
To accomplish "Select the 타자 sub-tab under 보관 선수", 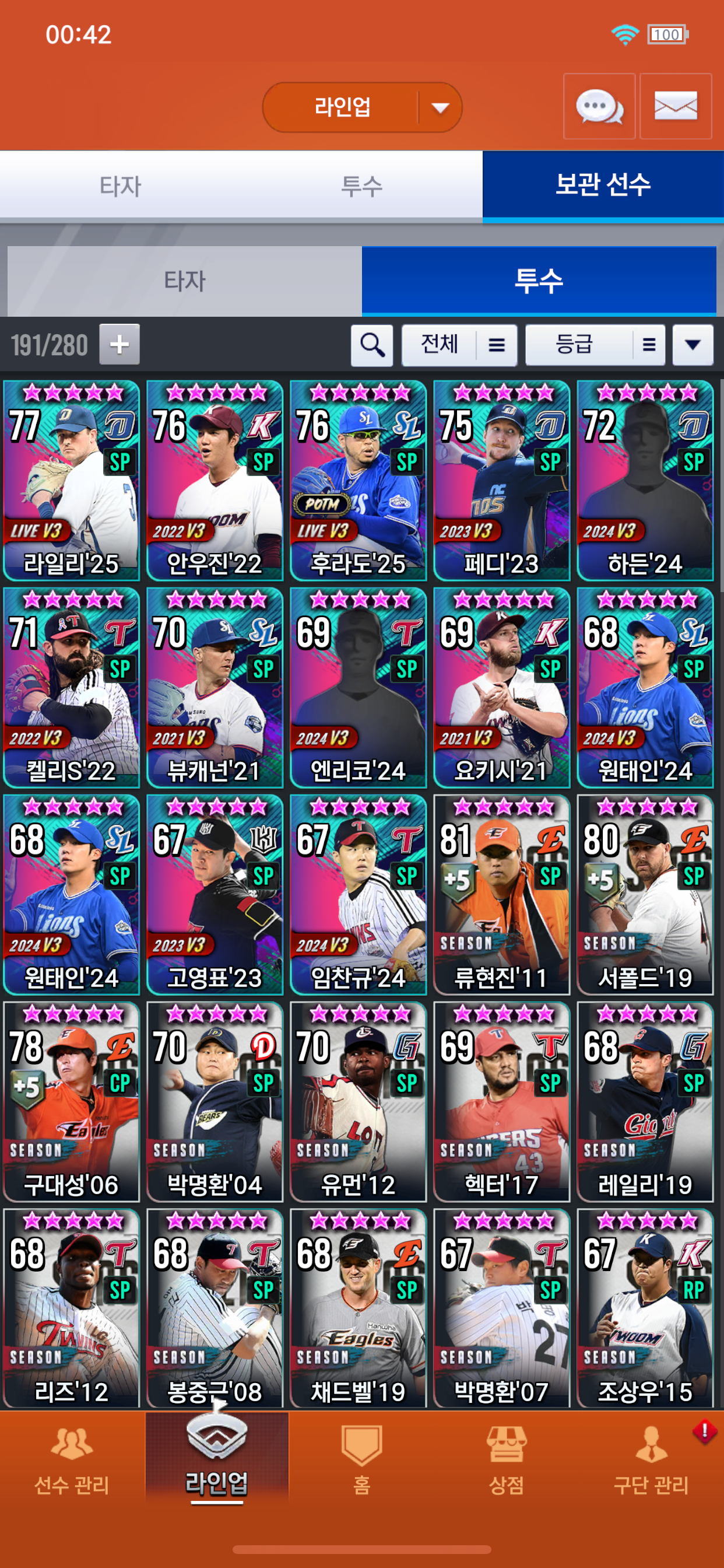I will click(184, 281).
